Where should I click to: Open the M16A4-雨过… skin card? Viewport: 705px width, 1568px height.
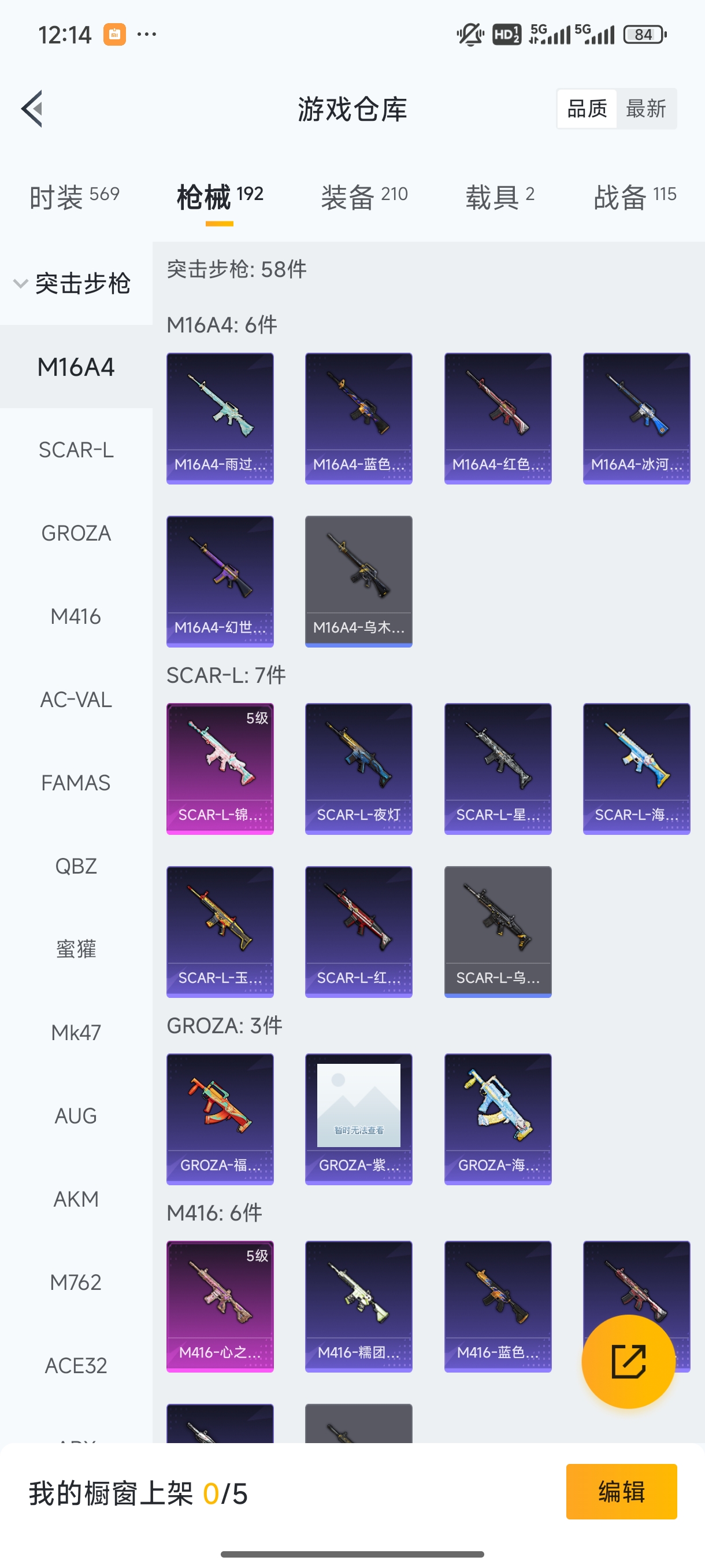pyautogui.click(x=220, y=418)
